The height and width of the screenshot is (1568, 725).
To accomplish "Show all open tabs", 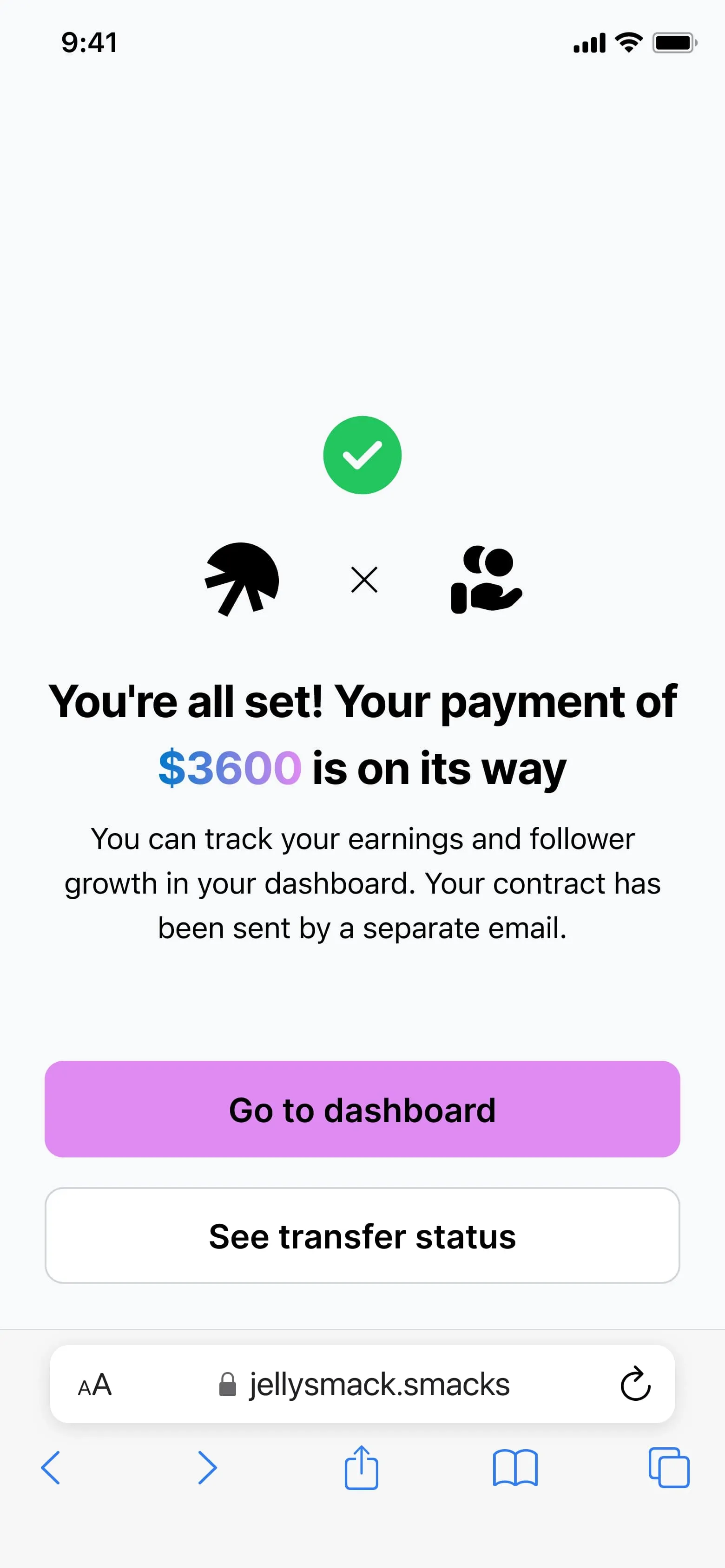I will pos(668,1468).
